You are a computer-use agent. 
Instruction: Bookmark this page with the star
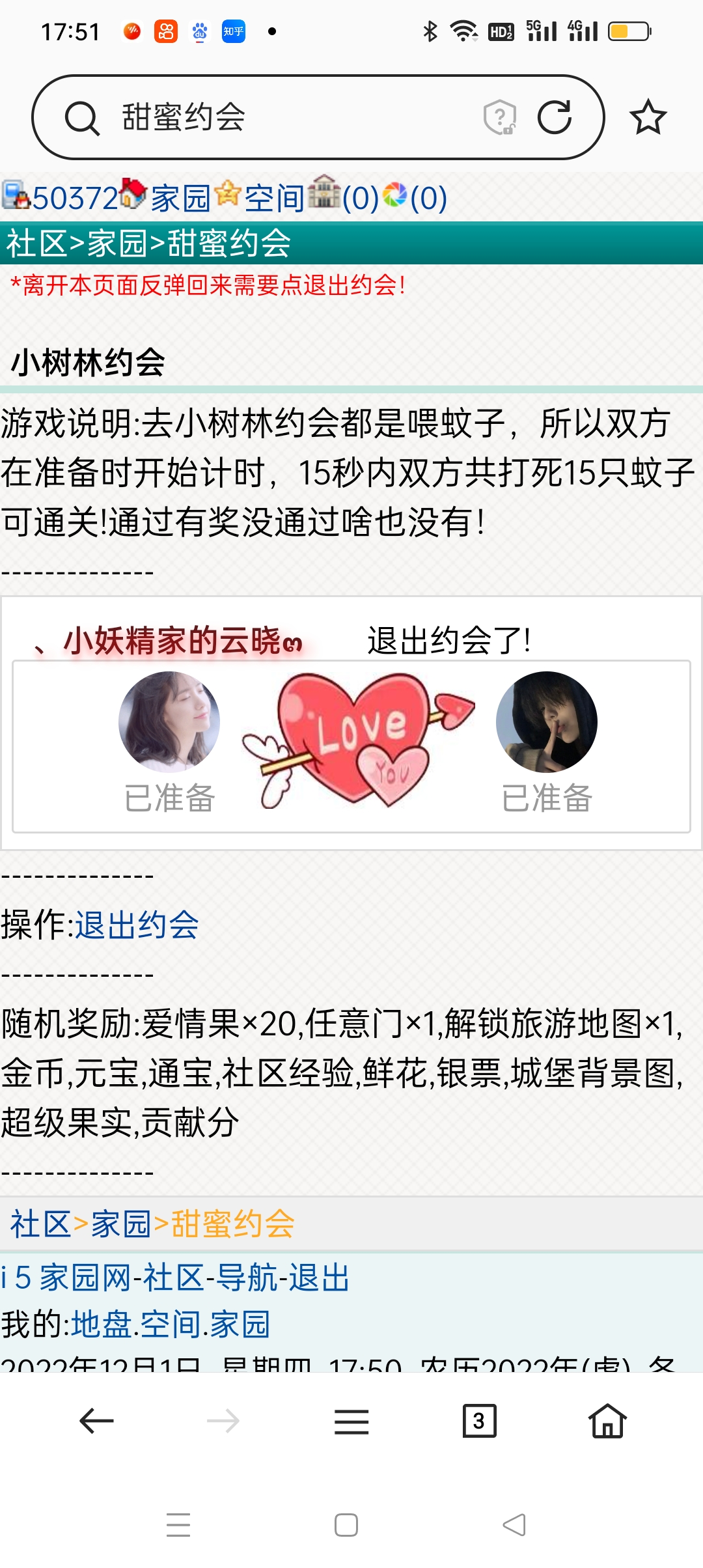648,117
